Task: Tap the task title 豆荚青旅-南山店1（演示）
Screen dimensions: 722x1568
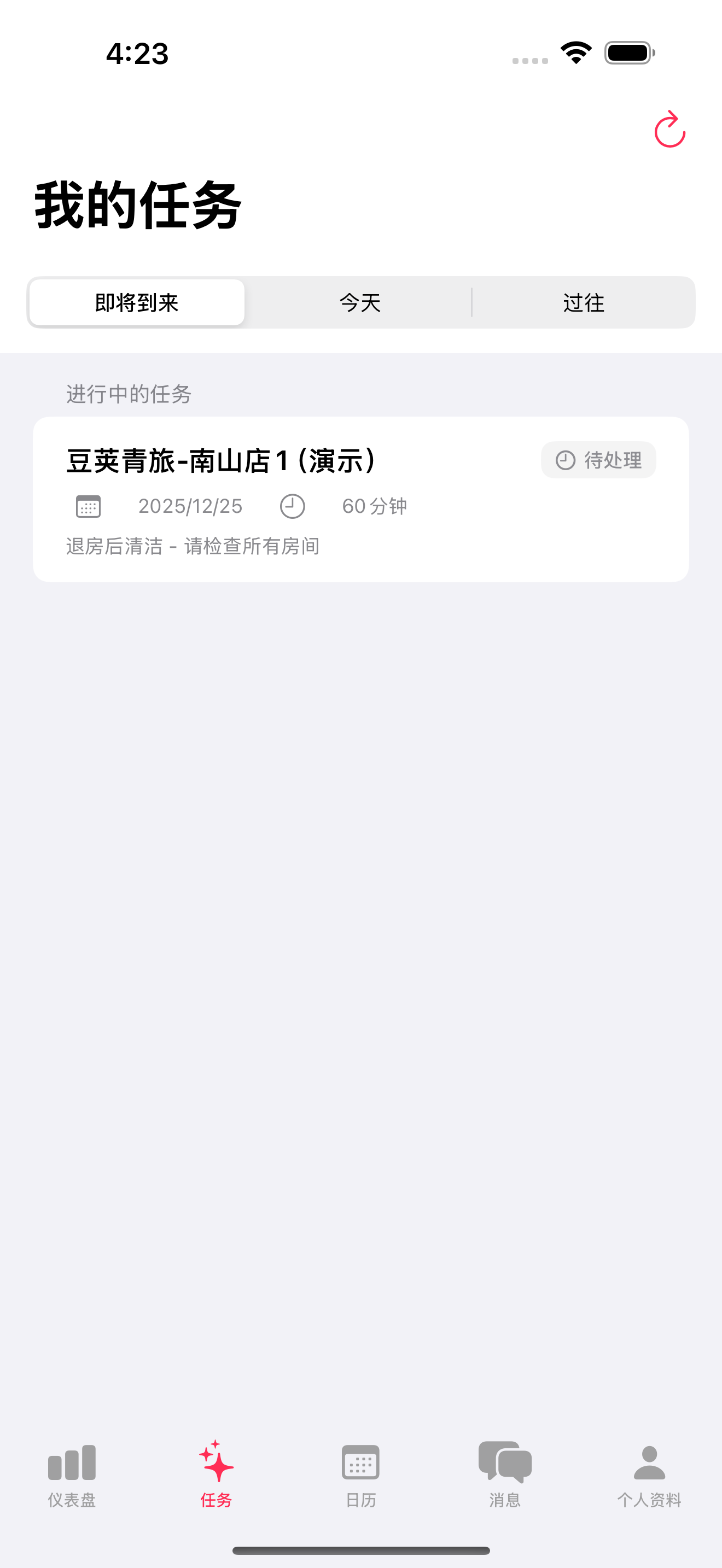Action: [x=221, y=461]
